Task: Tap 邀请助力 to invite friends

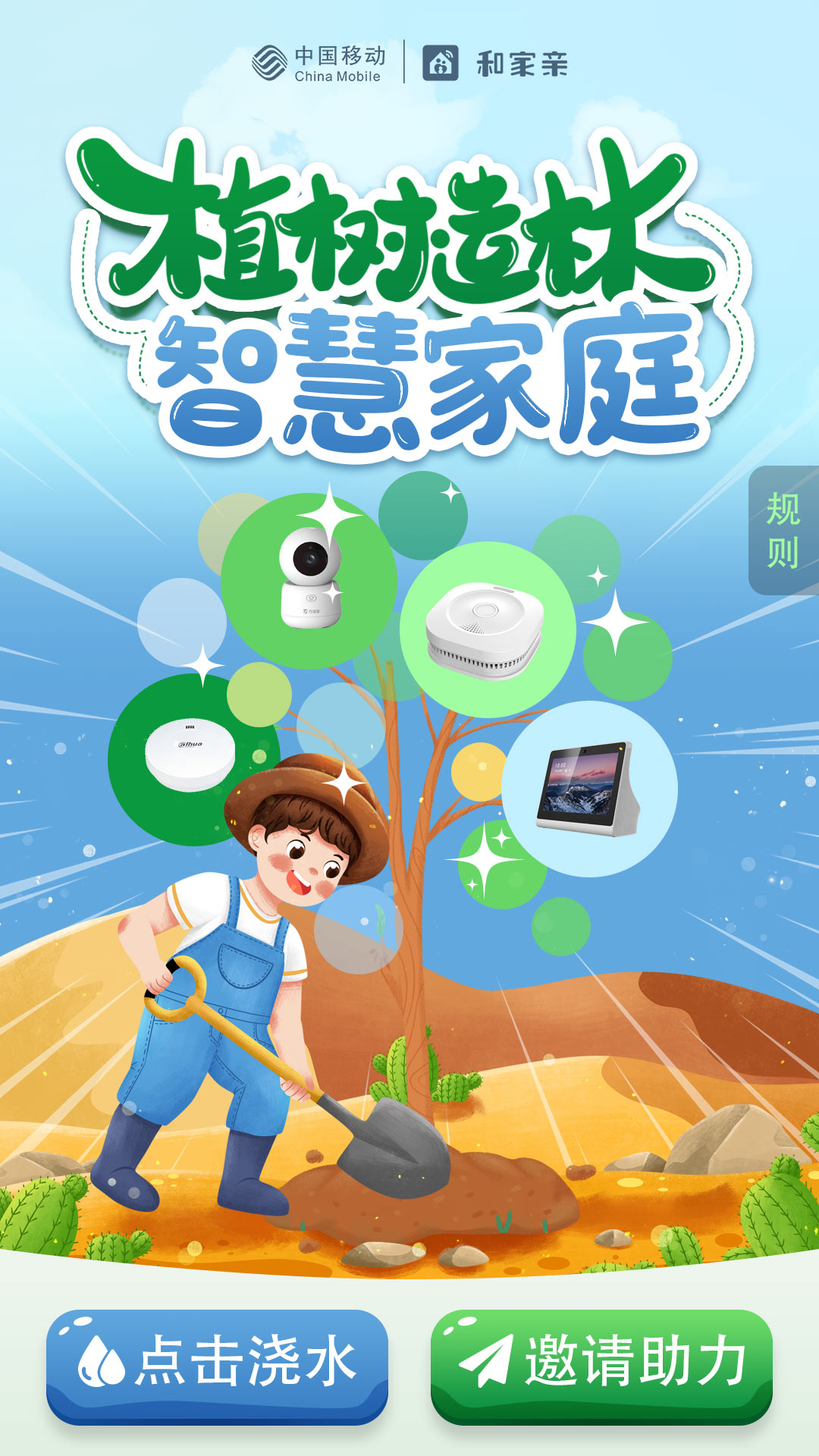Action: tap(601, 1365)
